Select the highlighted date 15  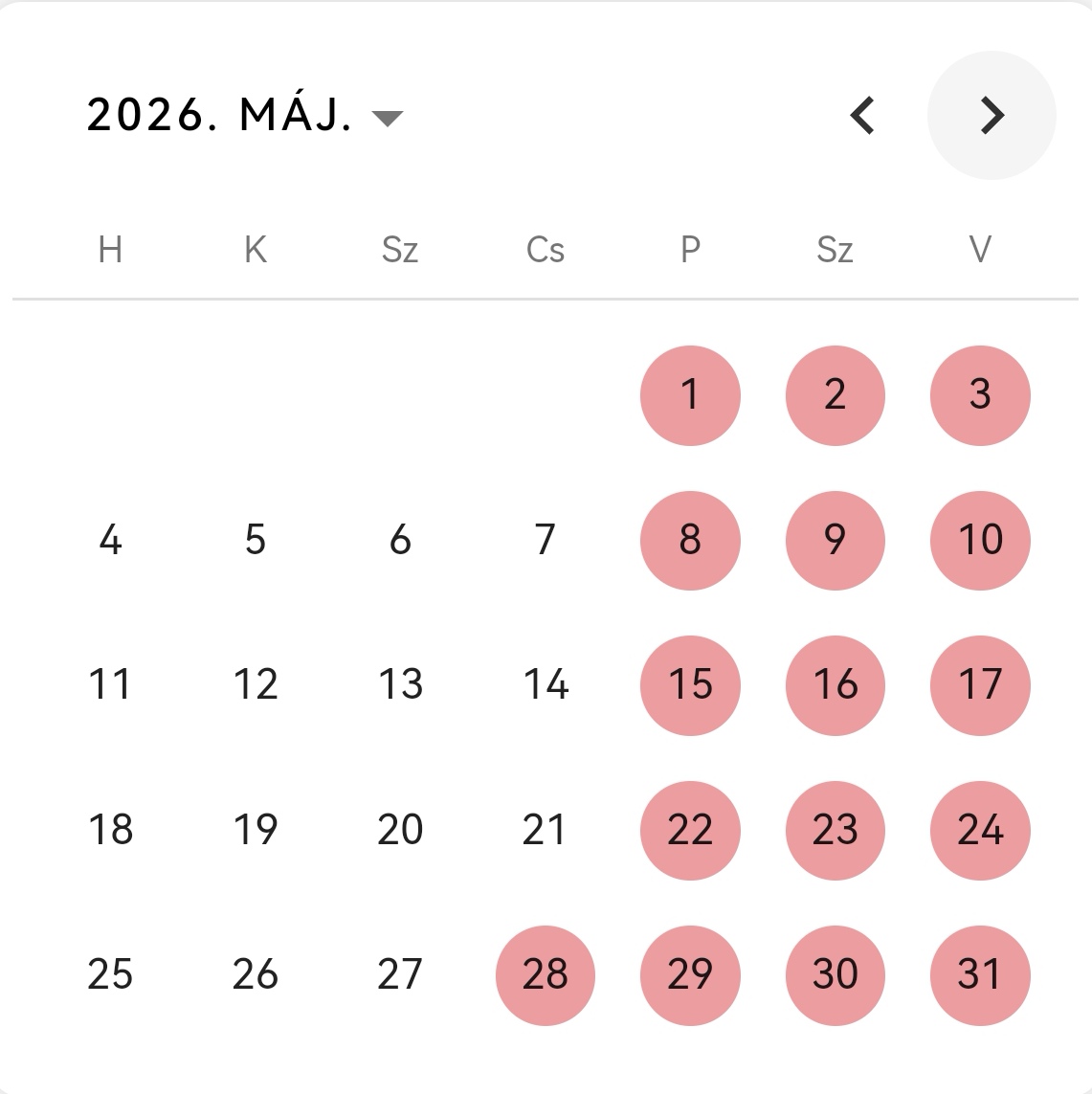point(690,685)
